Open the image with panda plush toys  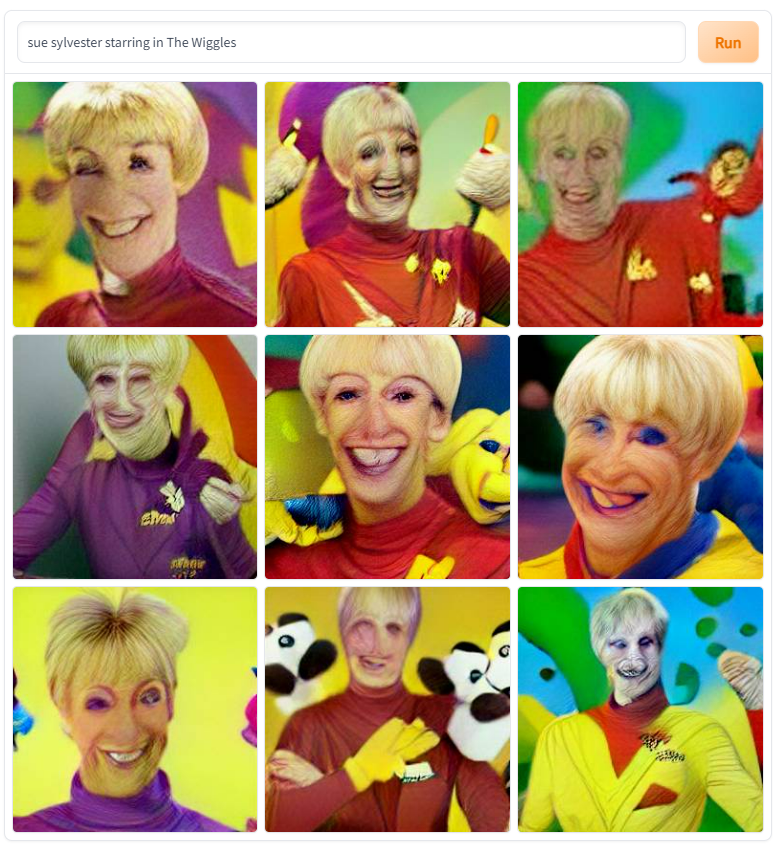(x=387, y=709)
